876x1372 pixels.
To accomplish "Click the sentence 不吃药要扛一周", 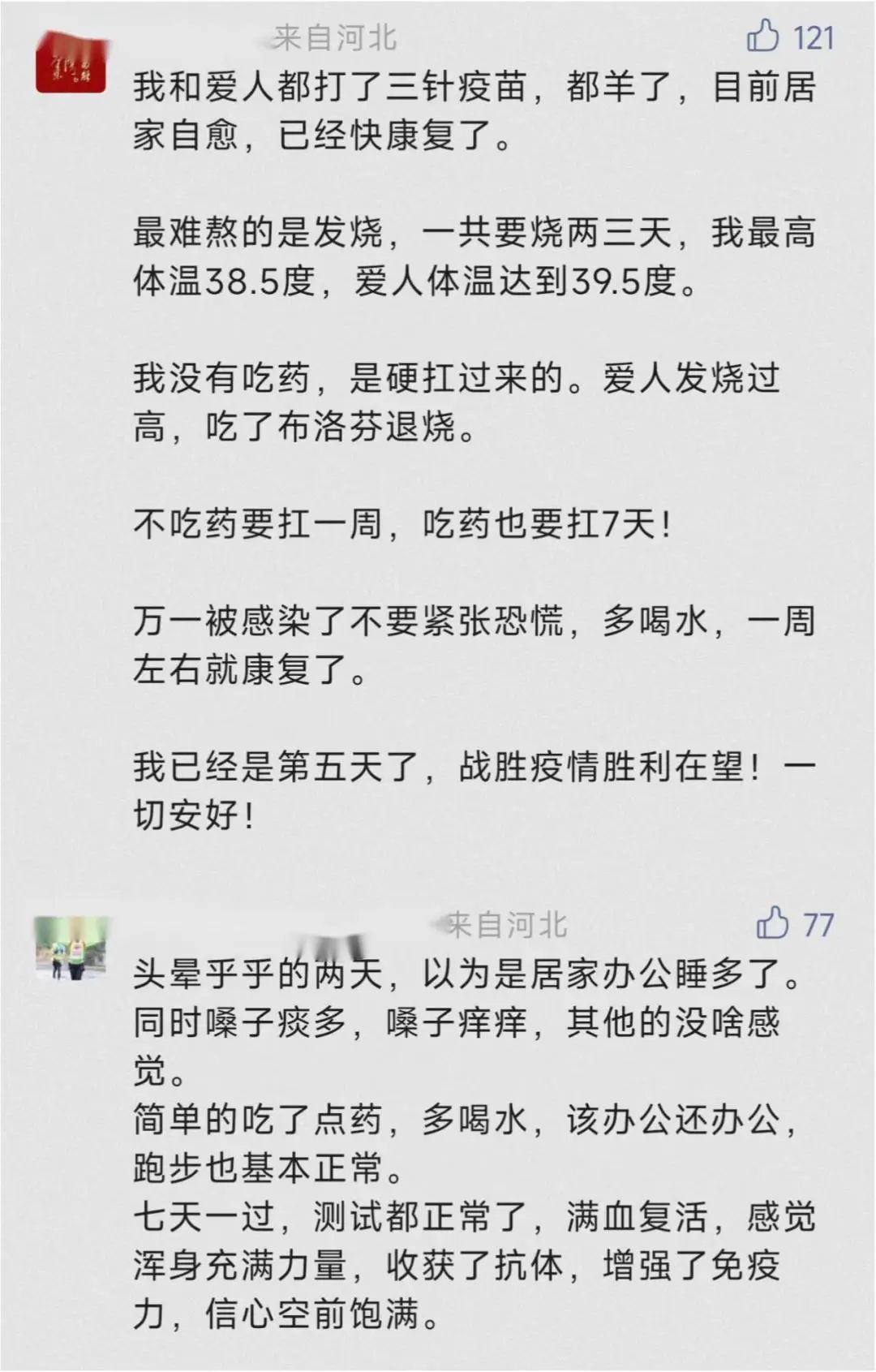I will 406,527.
